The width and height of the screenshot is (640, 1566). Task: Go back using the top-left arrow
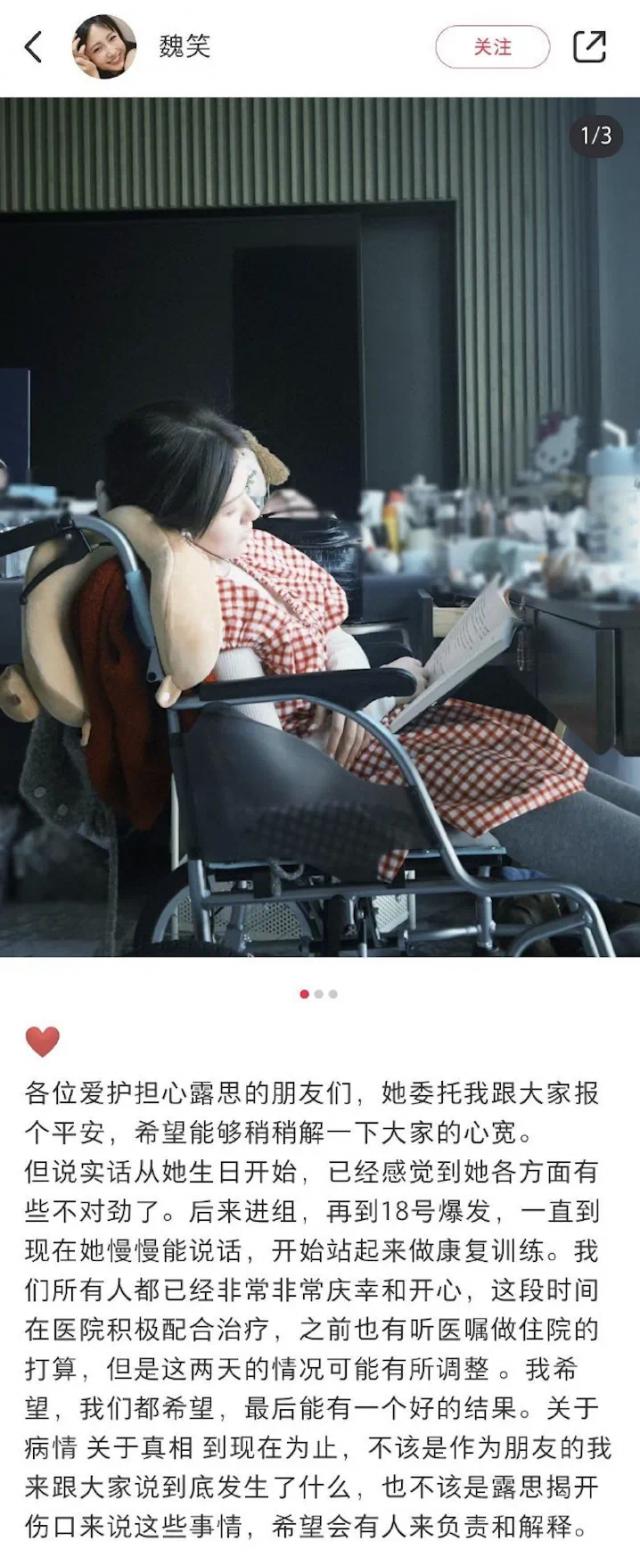coord(34,47)
